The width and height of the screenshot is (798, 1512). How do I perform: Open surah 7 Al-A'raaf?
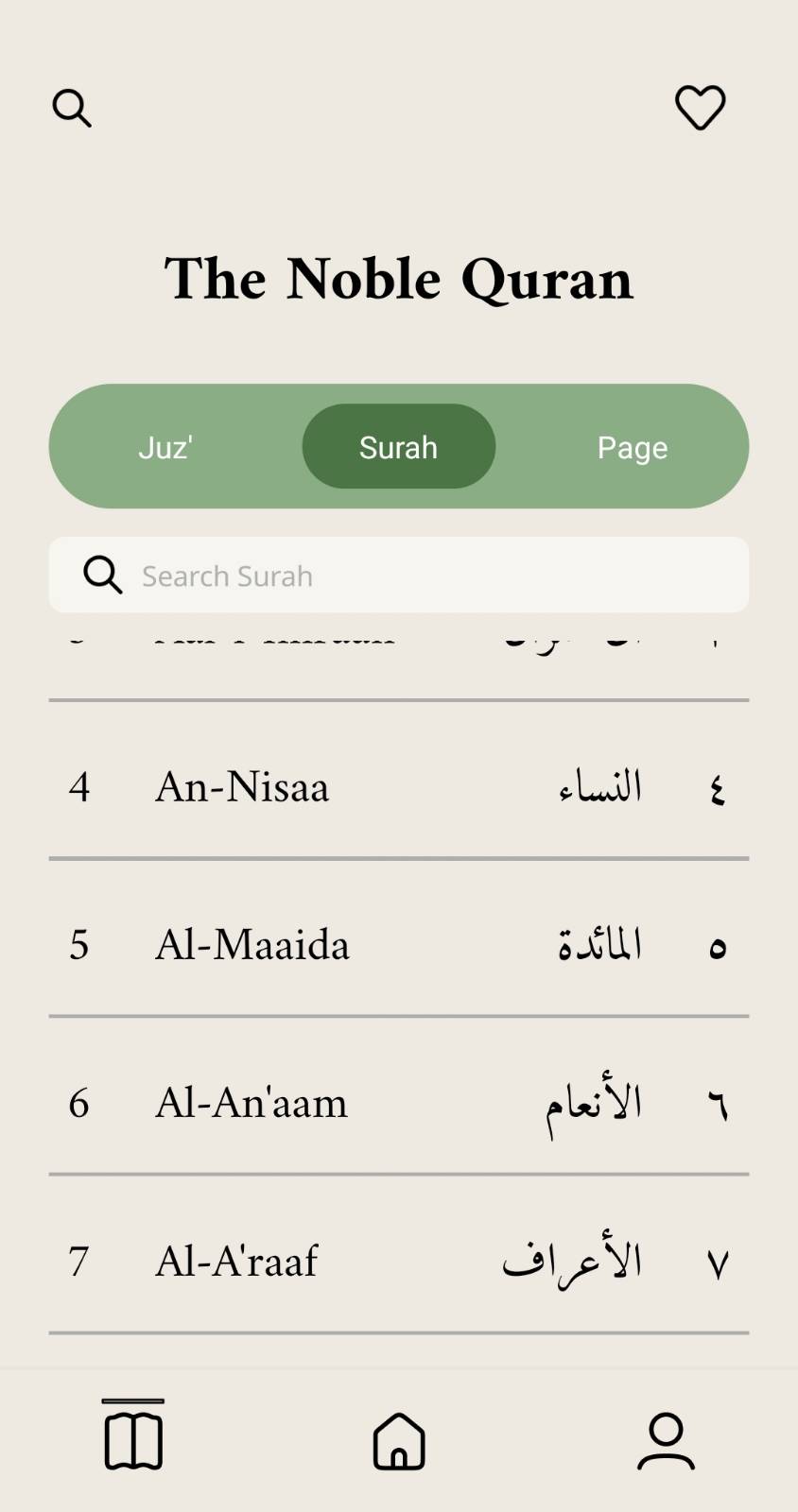click(x=398, y=1260)
